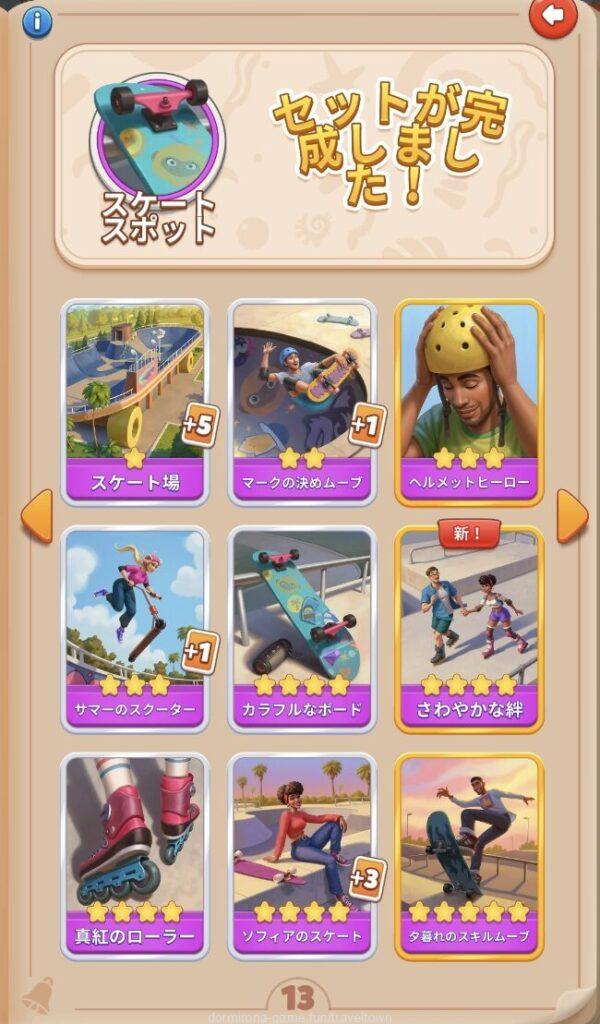The image size is (600, 1024).
Task: Select the ソフィアのスケート card
Action: coord(302,855)
